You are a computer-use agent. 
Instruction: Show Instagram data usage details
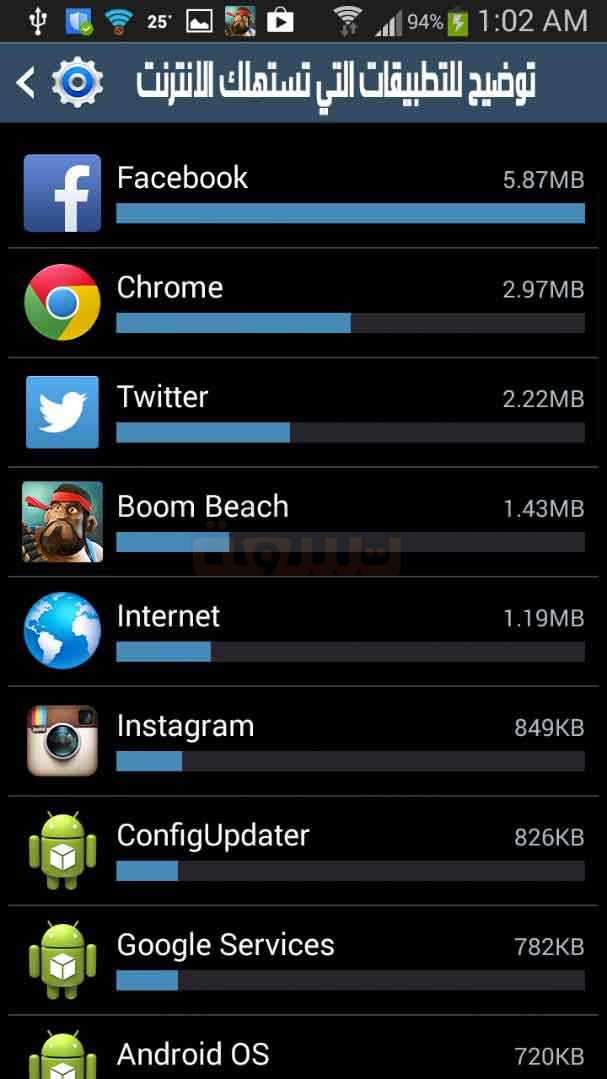pos(304,741)
